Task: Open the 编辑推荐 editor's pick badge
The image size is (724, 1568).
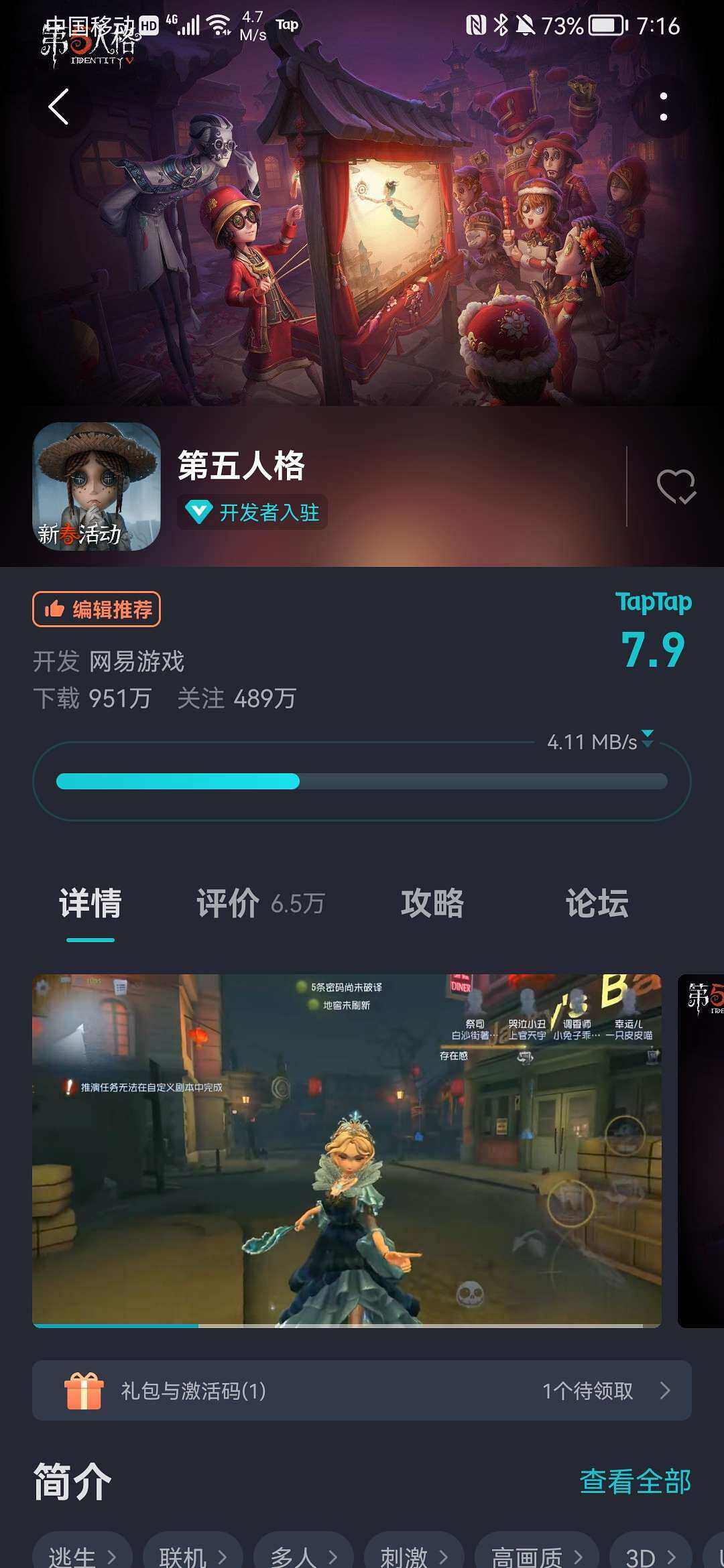Action: coord(97,609)
